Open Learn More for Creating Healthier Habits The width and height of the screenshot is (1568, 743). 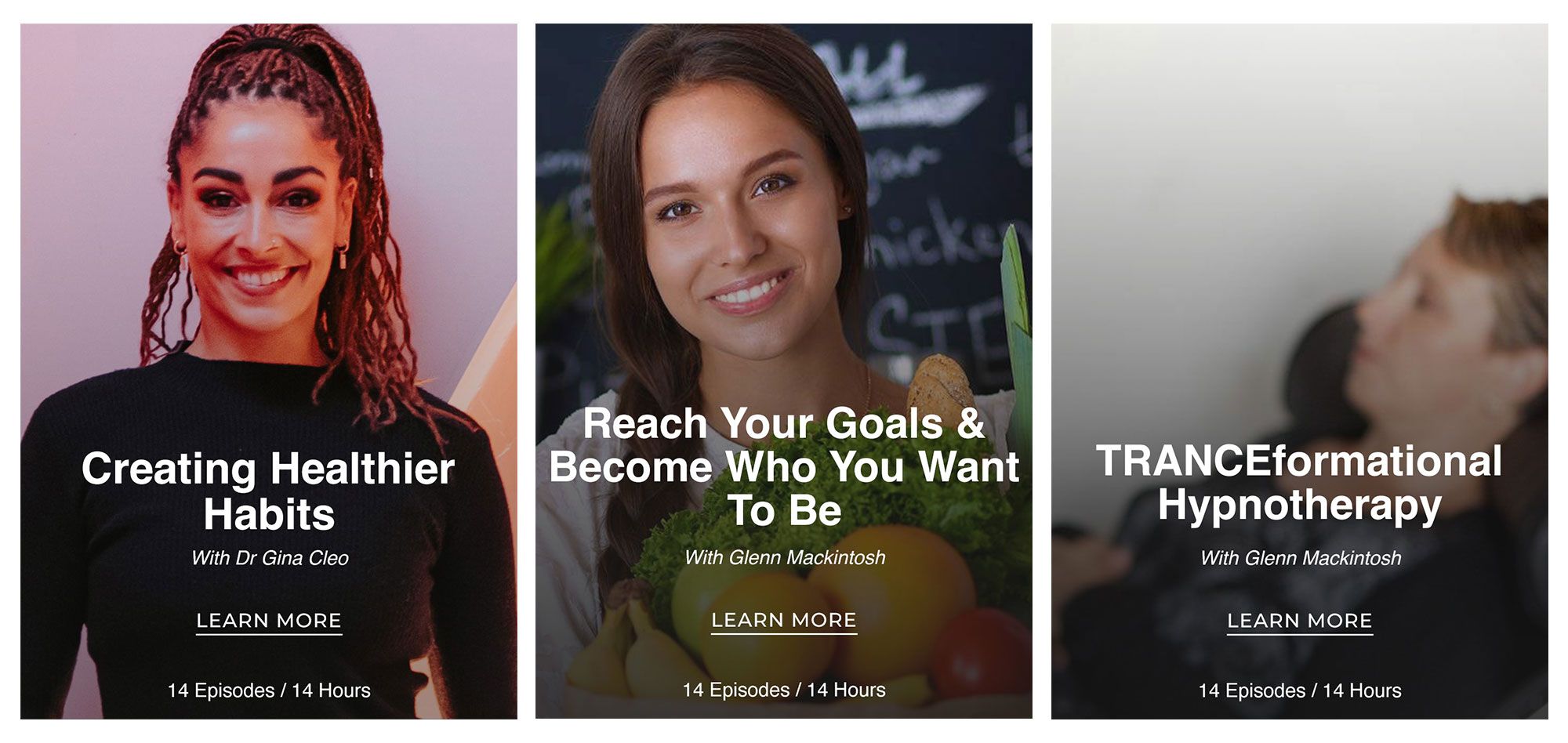(269, 622)
